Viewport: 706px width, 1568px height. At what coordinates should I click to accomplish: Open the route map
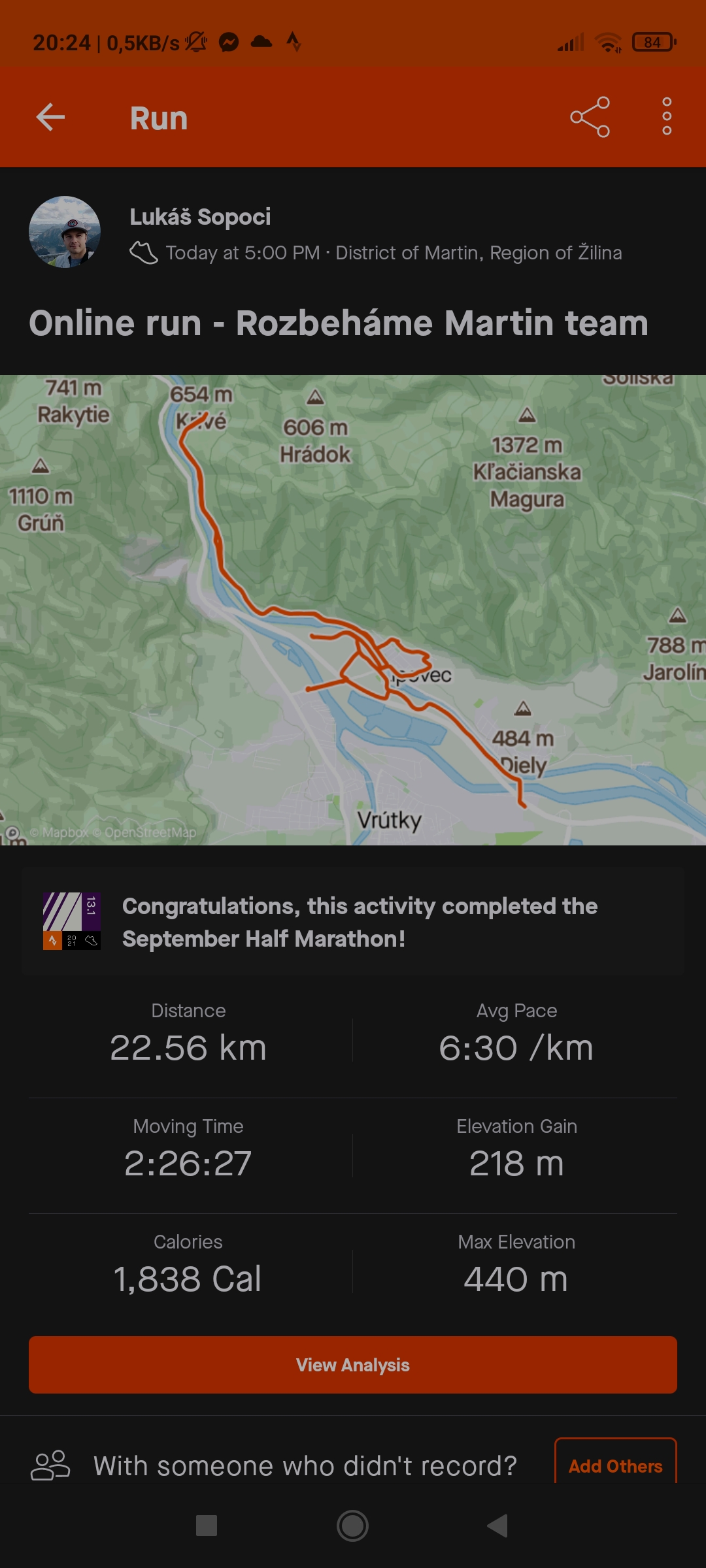coord(353,610)
